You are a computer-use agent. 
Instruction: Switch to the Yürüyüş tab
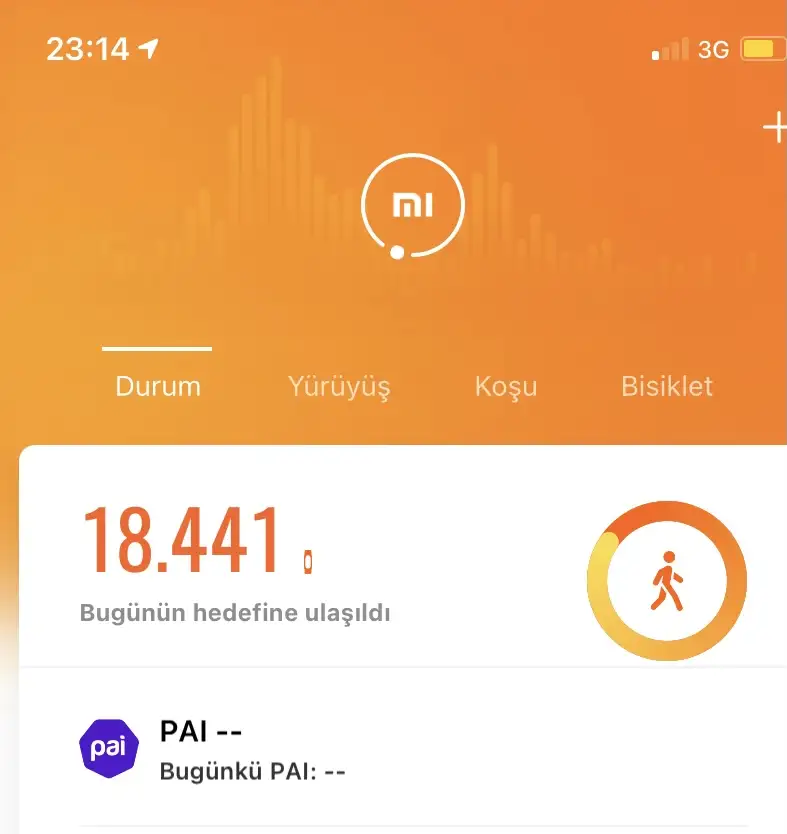click(x=339, y=386)
